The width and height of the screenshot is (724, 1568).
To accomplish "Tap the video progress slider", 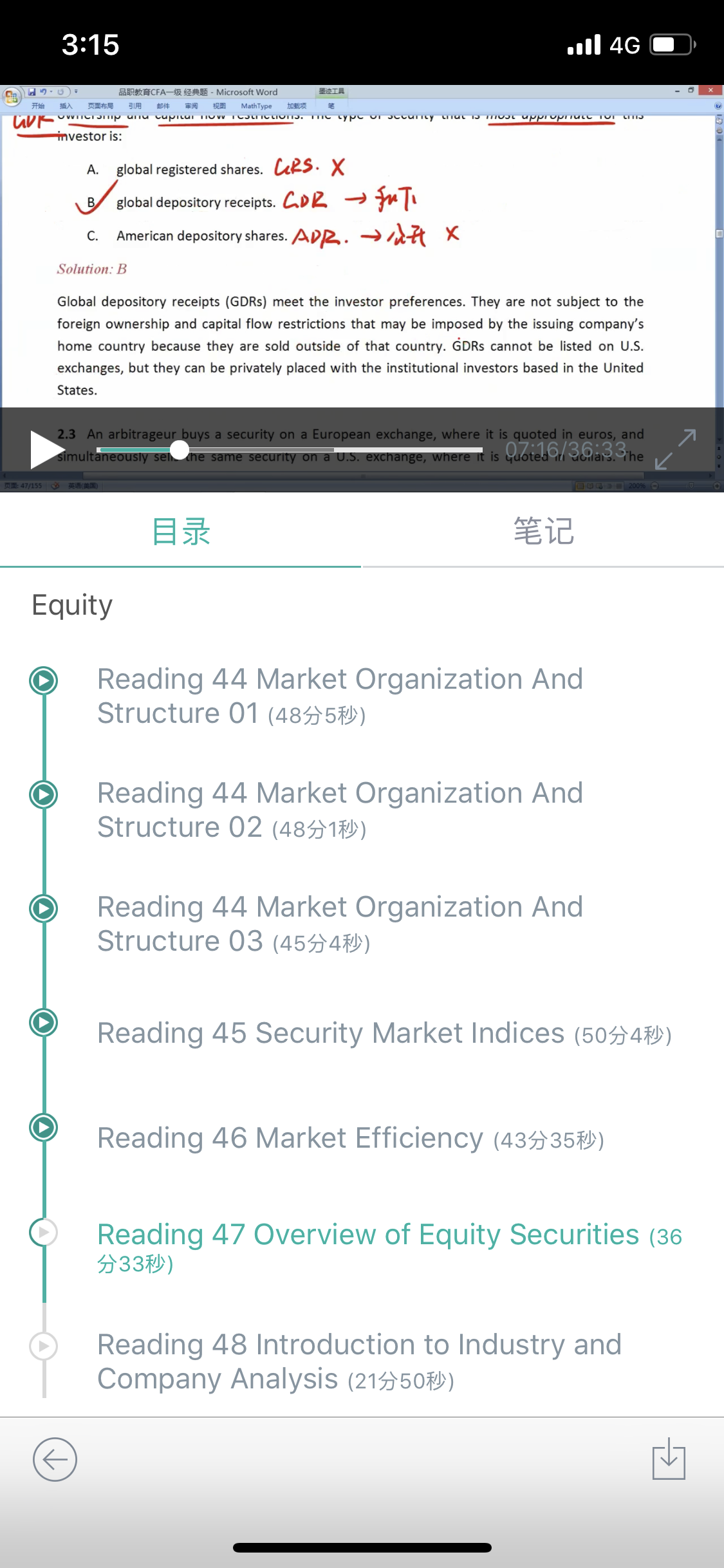I will click(289, 449).
